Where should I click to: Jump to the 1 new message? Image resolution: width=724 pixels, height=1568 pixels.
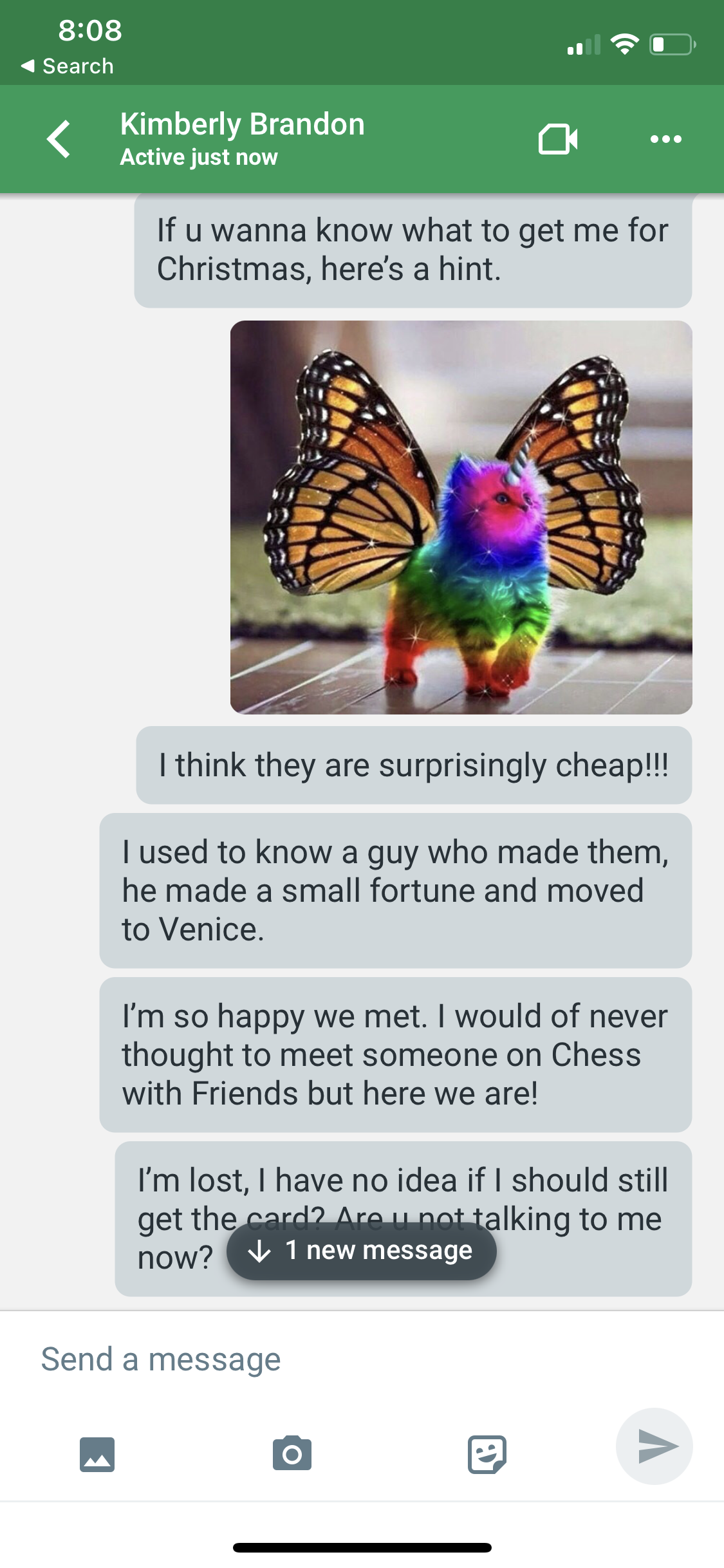pyautogui.click(x=361, y=1251)
